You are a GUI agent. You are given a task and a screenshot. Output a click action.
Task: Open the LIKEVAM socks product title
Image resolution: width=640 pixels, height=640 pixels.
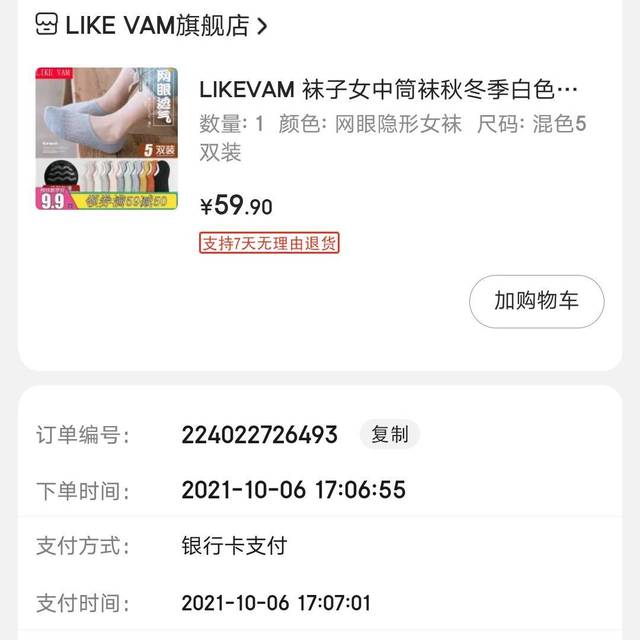click(389, 91)
